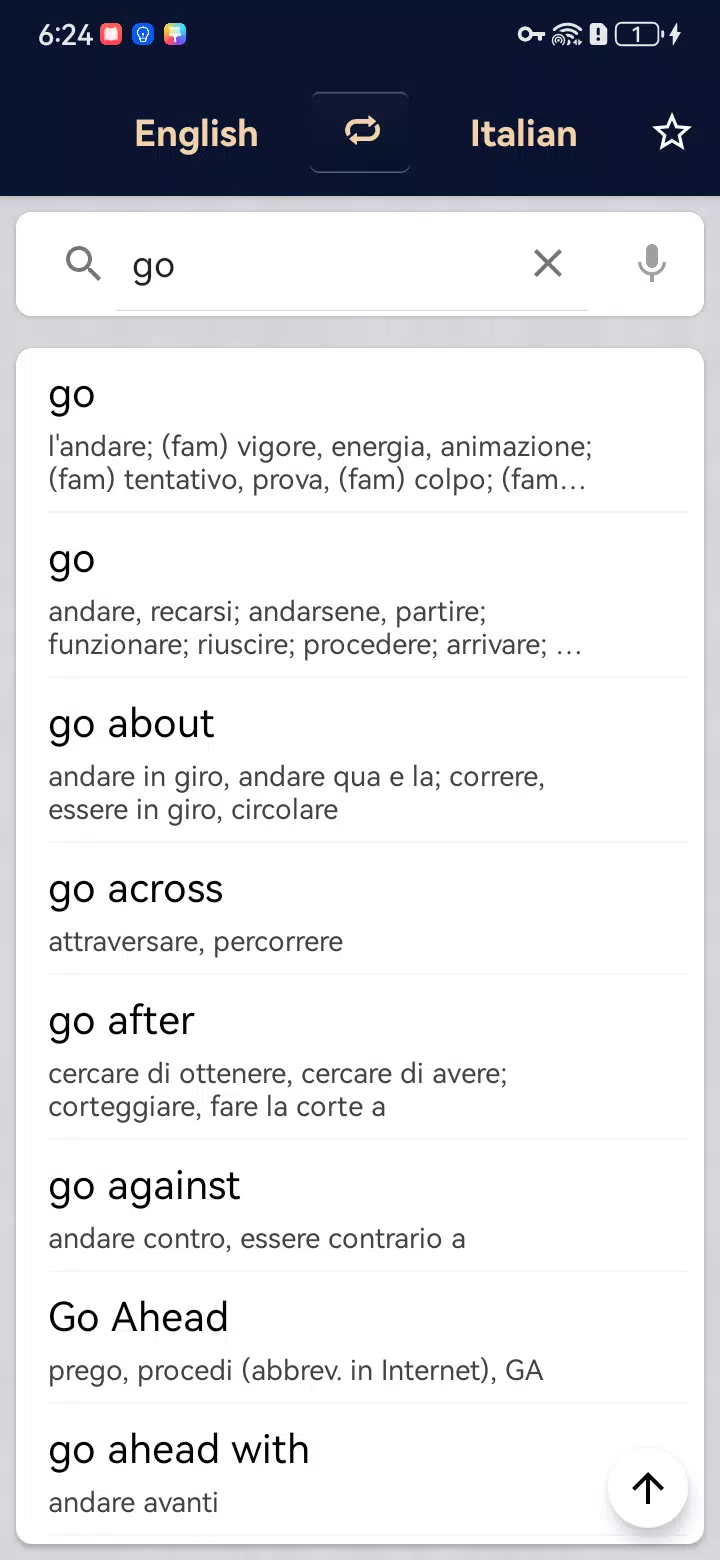The image size is (720, 1560).
Task: Start voice search with the microphone
Action: pos(651,263)
